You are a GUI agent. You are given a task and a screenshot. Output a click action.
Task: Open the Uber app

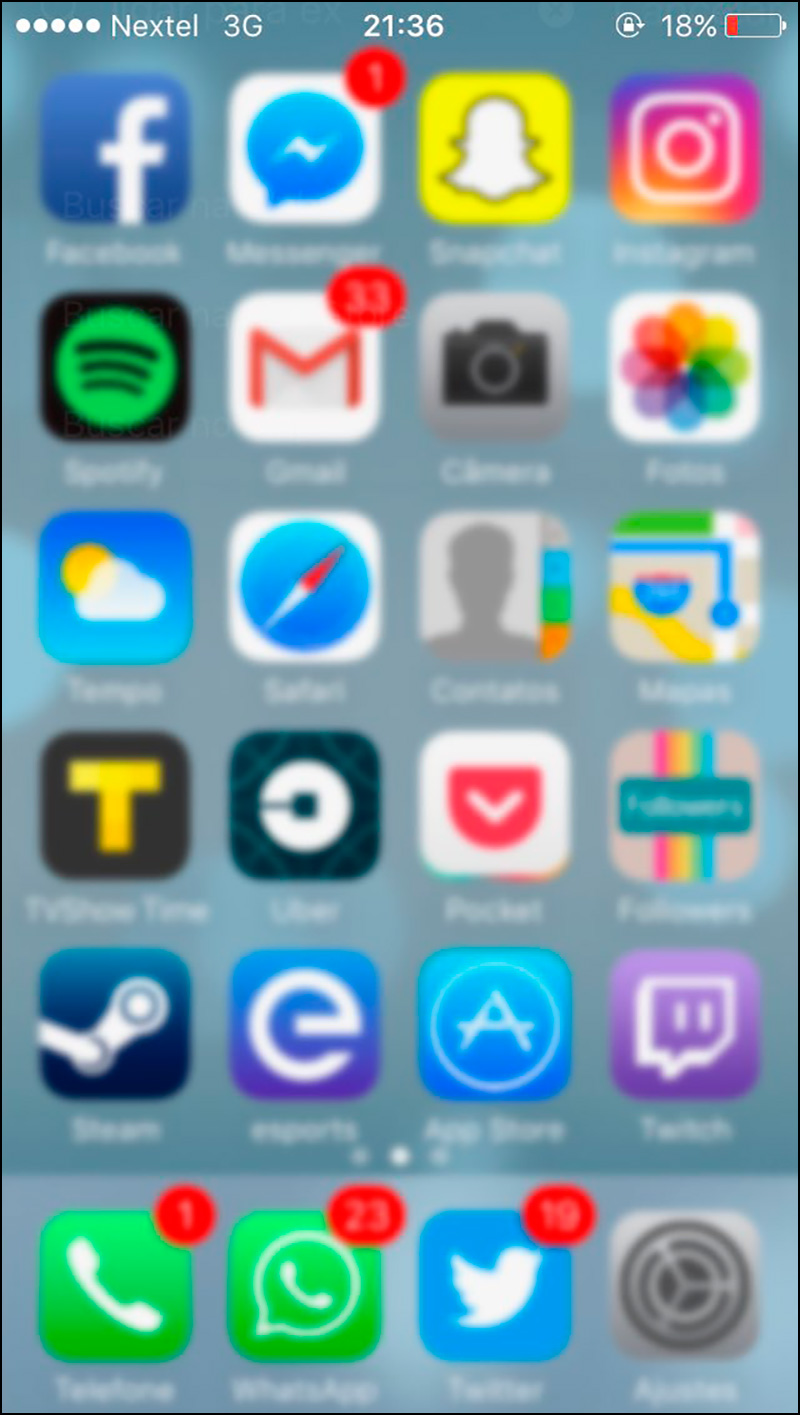305,806
